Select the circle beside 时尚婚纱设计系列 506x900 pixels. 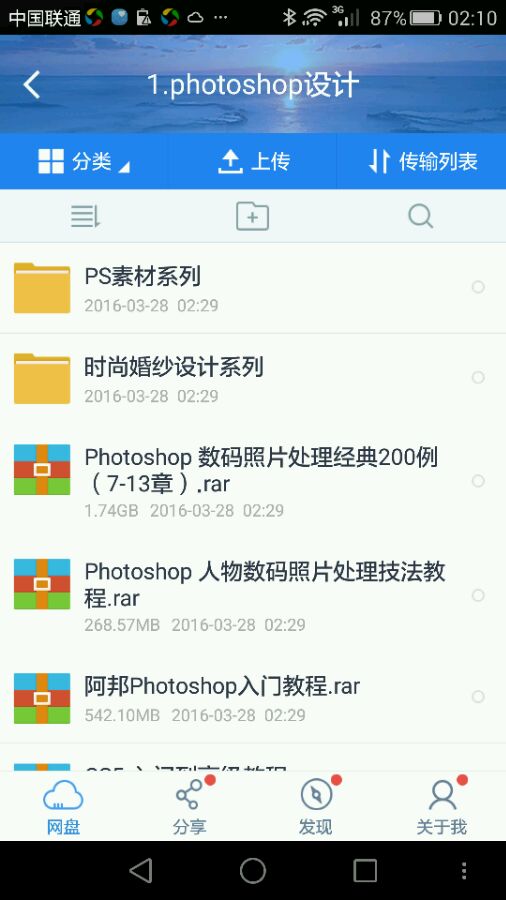478,377
